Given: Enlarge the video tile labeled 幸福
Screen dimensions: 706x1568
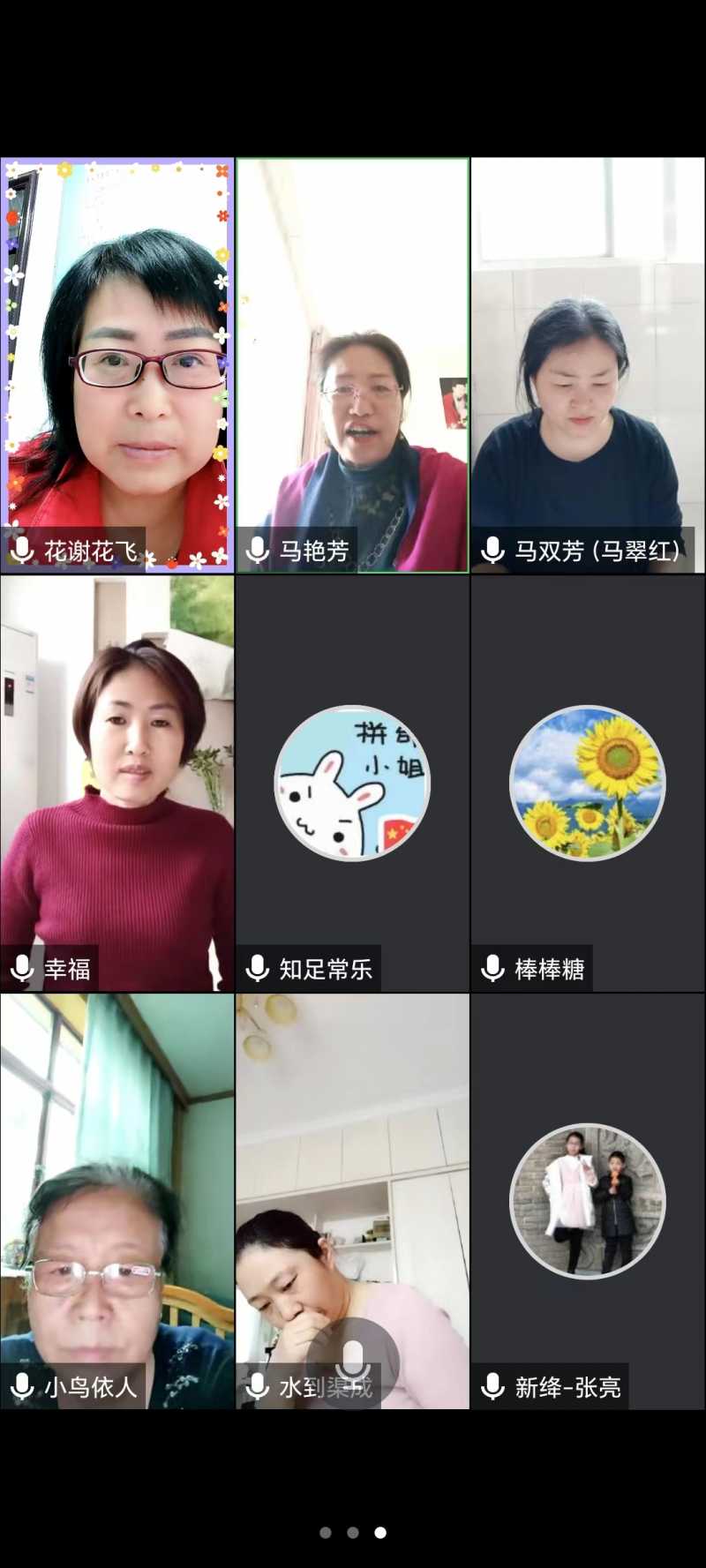Looking at the screenshot, I should (117, 784).
